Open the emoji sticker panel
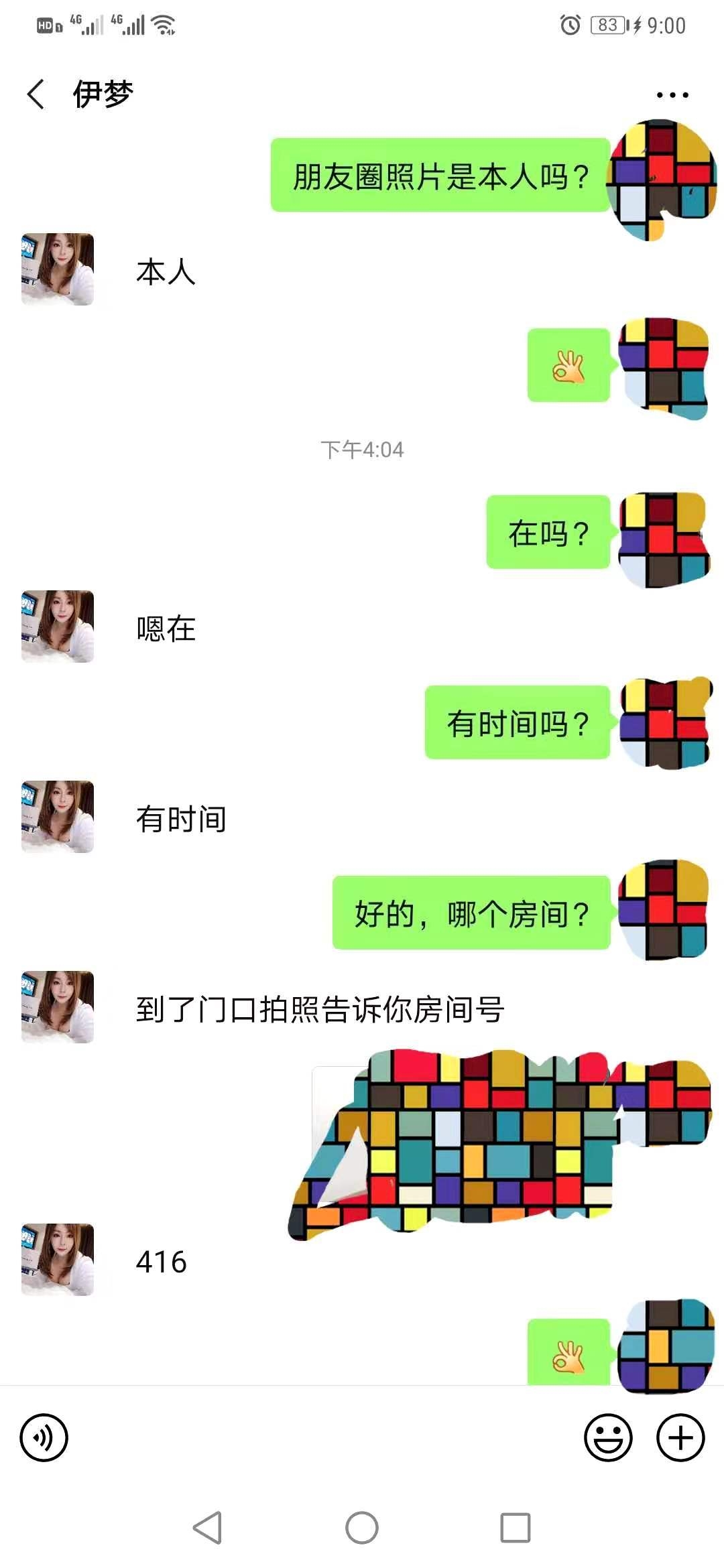Viewport: 724px width, 1568px height. click(x=608, y=1437)
